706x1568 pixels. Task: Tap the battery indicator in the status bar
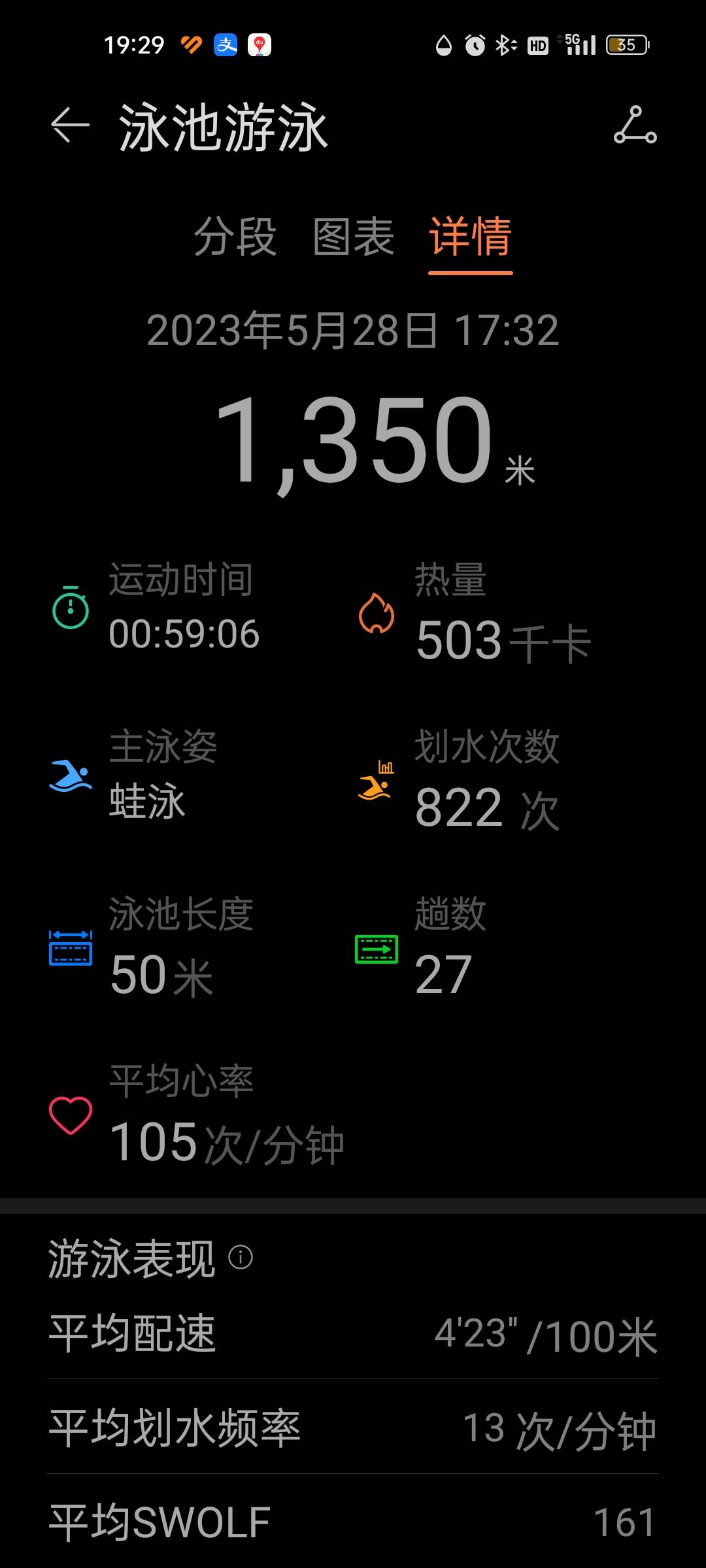626,43
